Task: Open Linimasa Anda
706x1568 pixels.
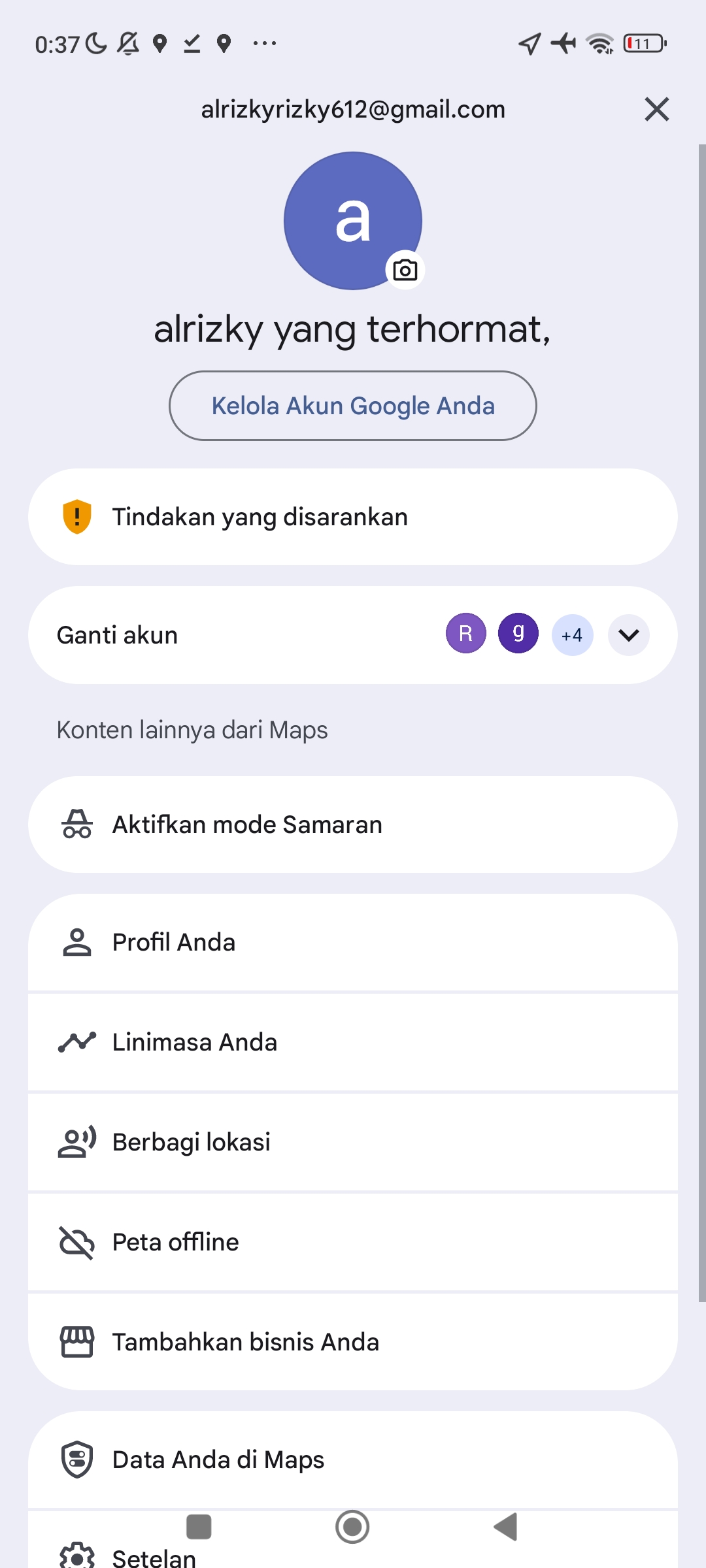Action: tap(353, 1043)
